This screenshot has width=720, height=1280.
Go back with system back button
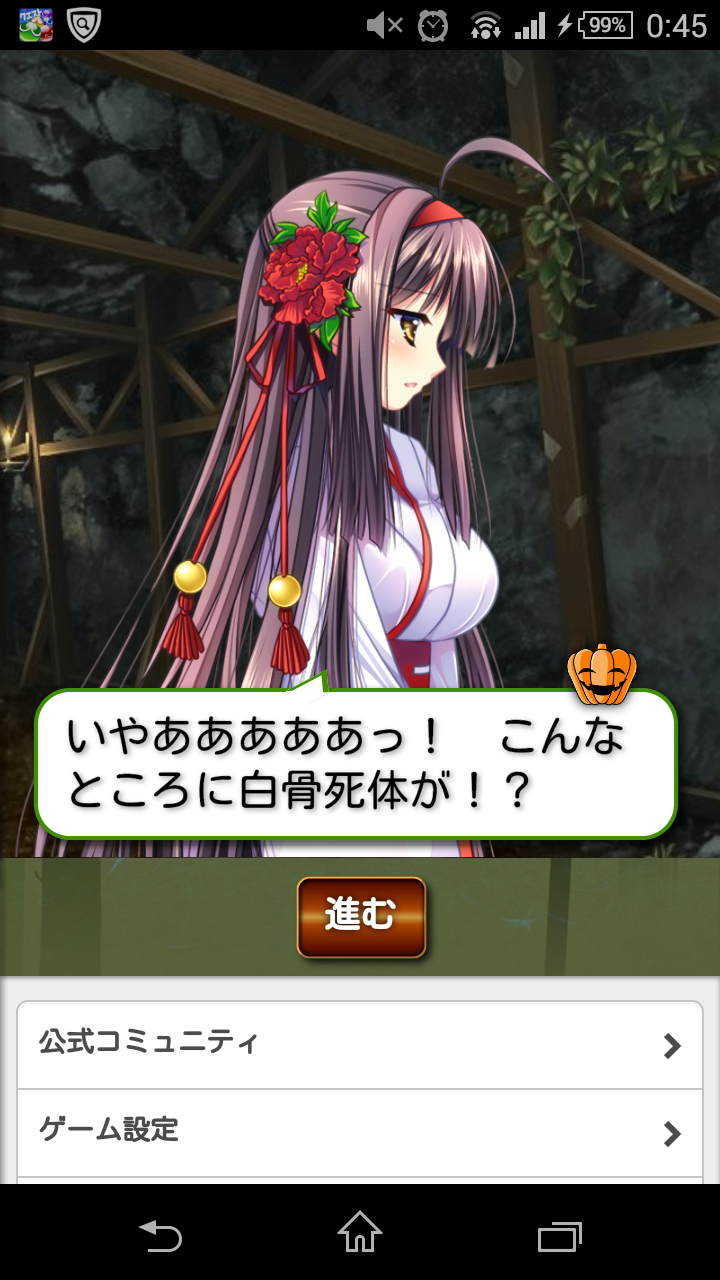(160, 1236)
